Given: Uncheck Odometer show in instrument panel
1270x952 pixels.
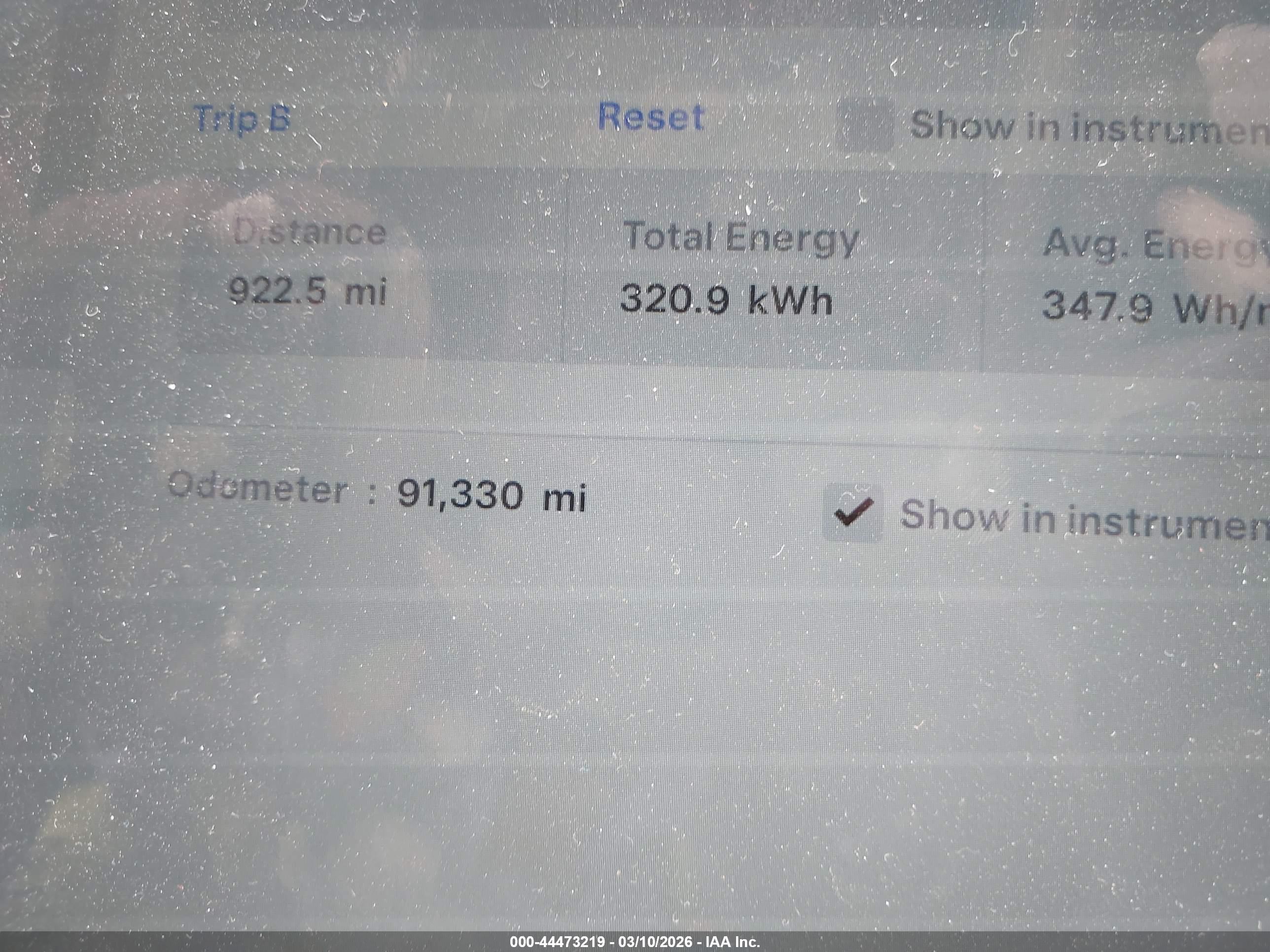Looking at the screenshot, I should (853, 512).
